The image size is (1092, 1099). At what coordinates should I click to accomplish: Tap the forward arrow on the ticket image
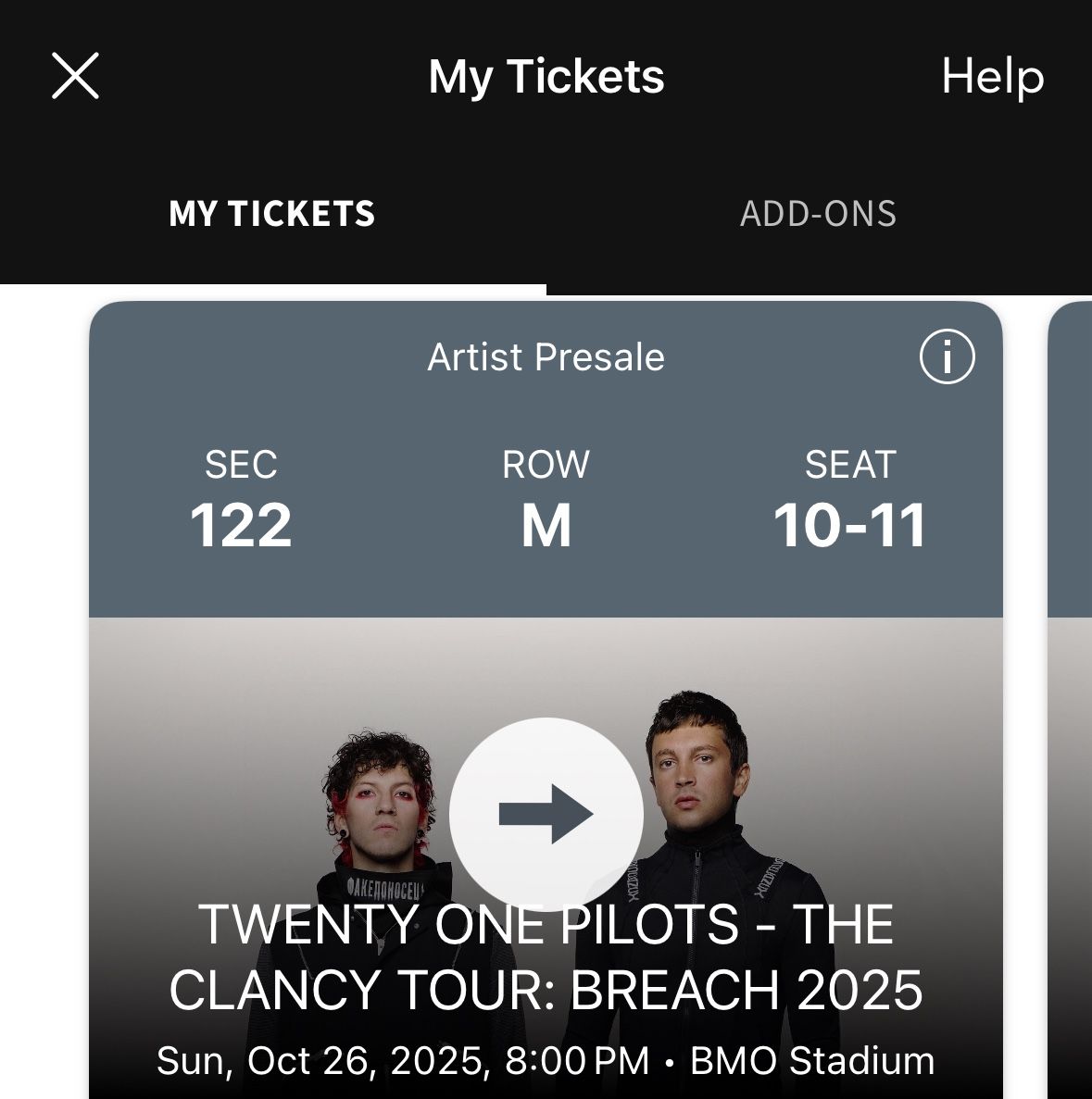(545, 813)
